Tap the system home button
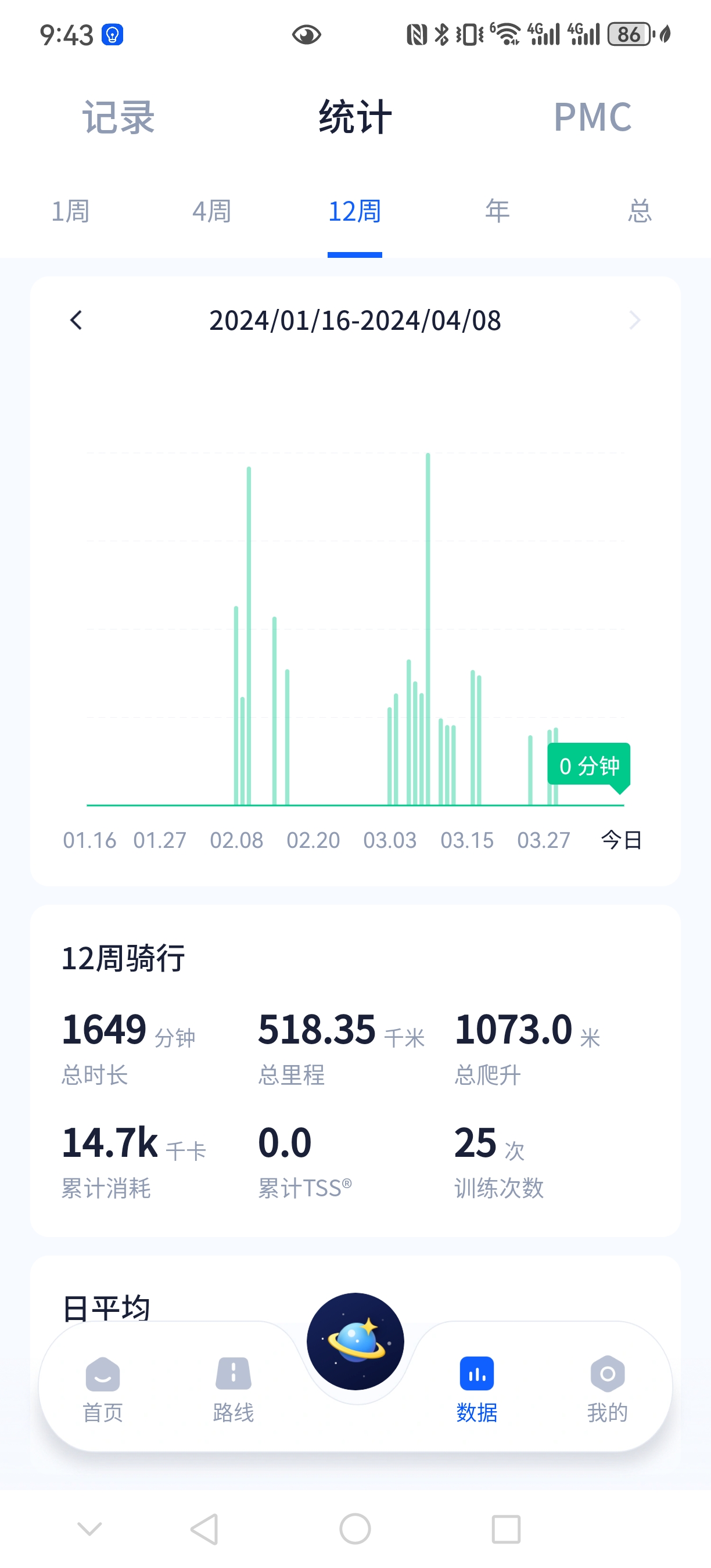 tap(355, 1529)
